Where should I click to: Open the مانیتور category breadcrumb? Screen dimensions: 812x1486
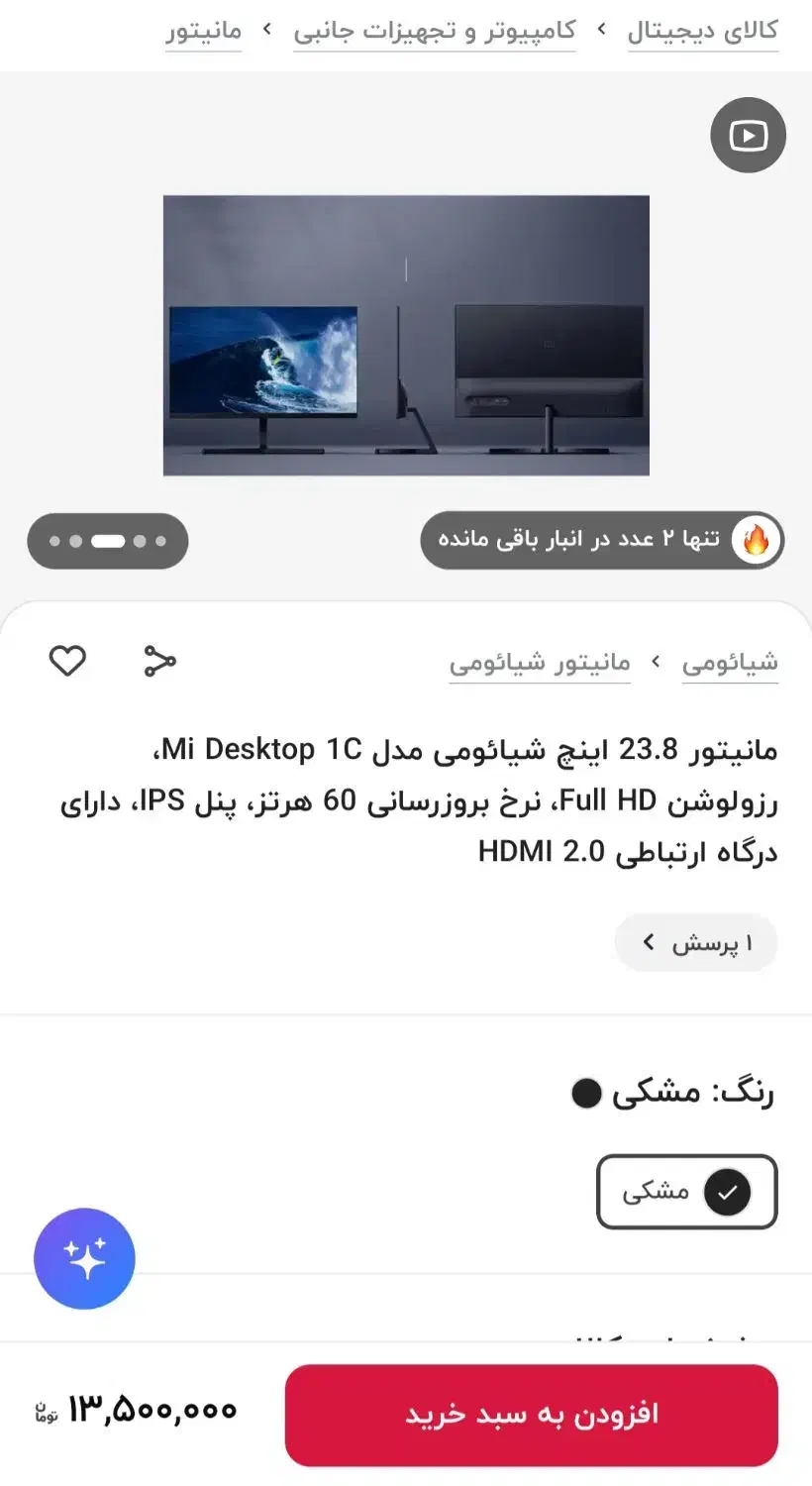click(x=203, y=31)
